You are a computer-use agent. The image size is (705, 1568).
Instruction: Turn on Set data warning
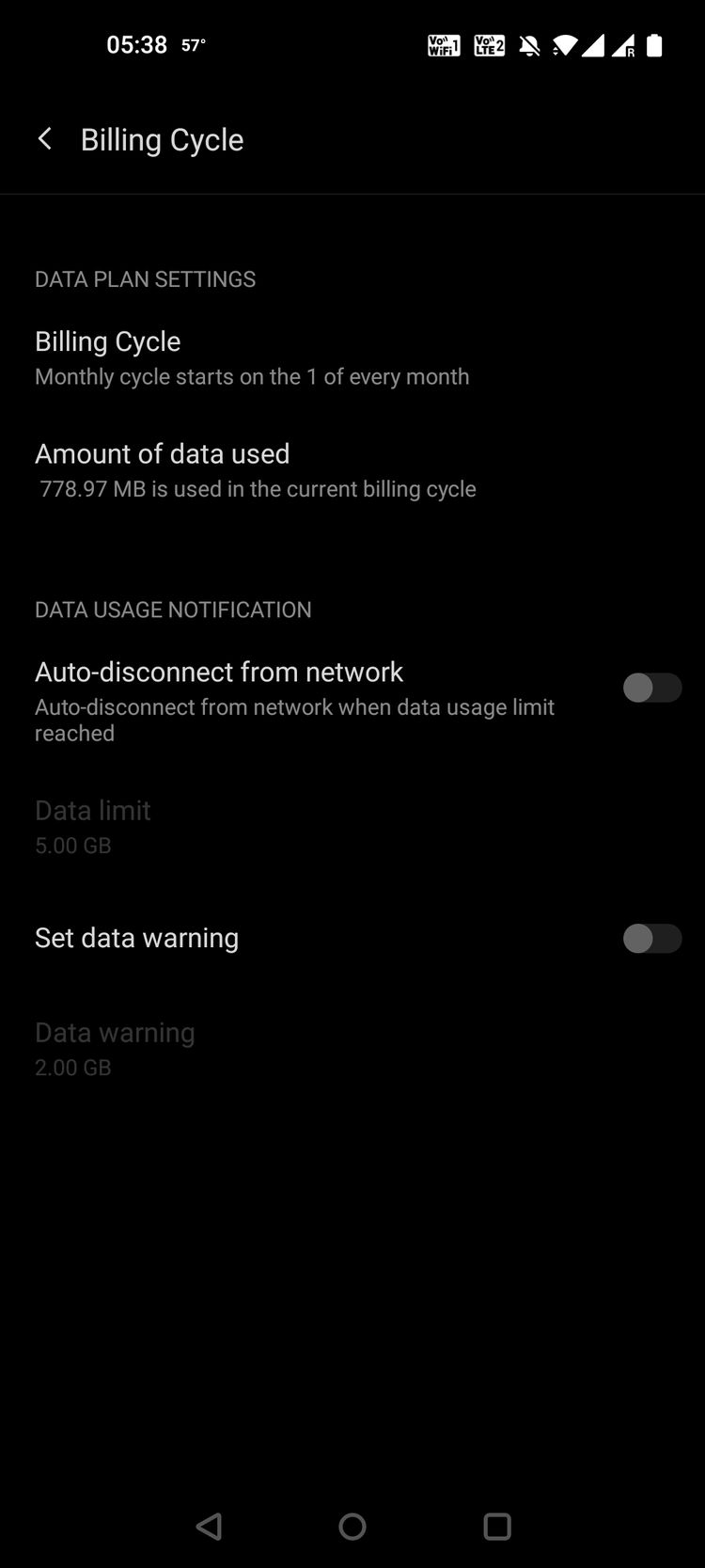point(652,938)
